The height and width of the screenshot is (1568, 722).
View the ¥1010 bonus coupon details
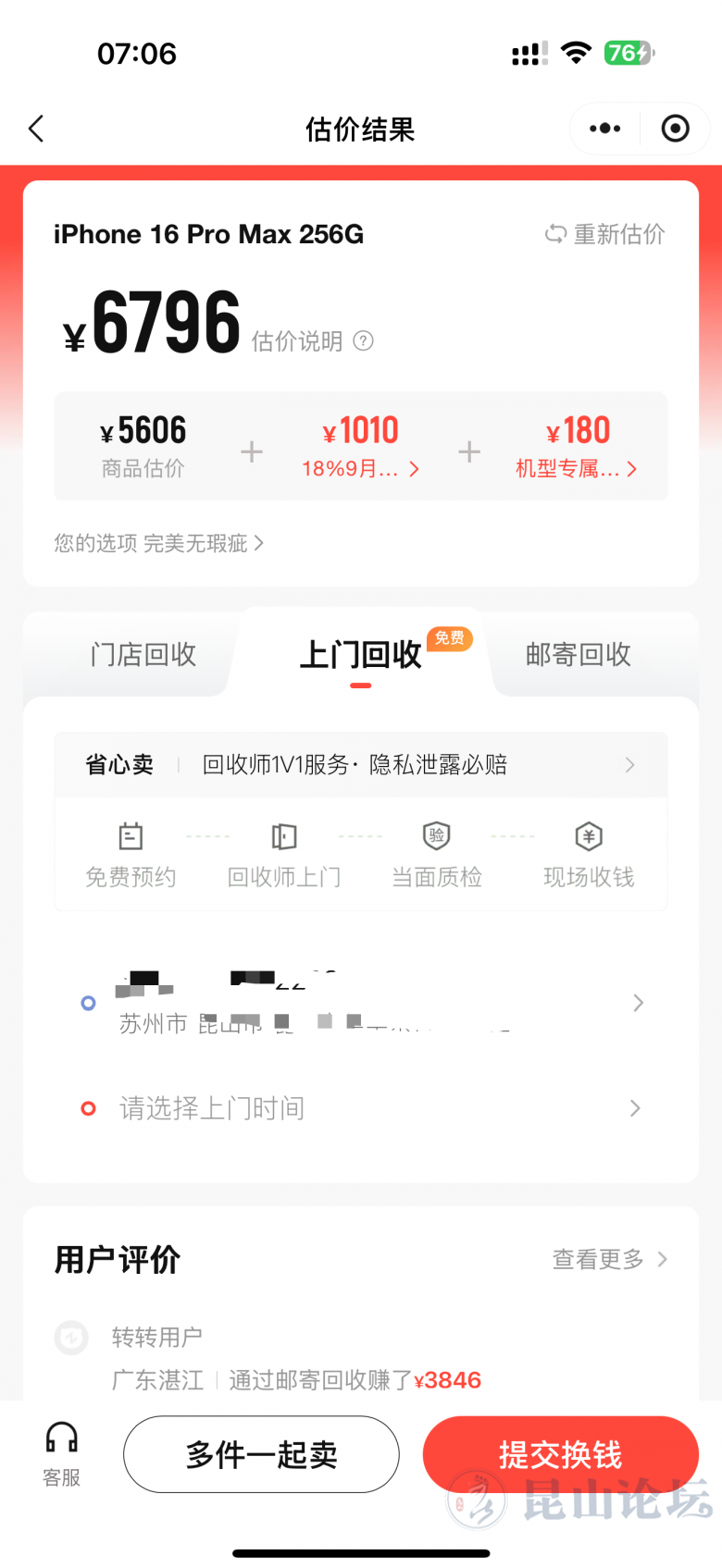pos(361,448)
